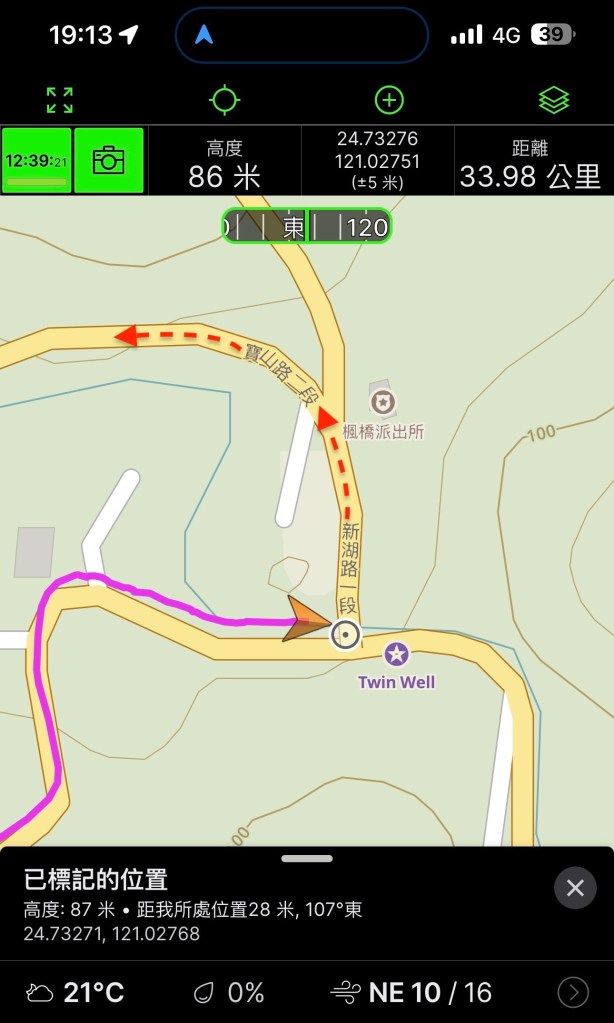This screenshot has width=614, height=1023.
Task: Open the distance 33.98 公里 stat
Action: 530,162
